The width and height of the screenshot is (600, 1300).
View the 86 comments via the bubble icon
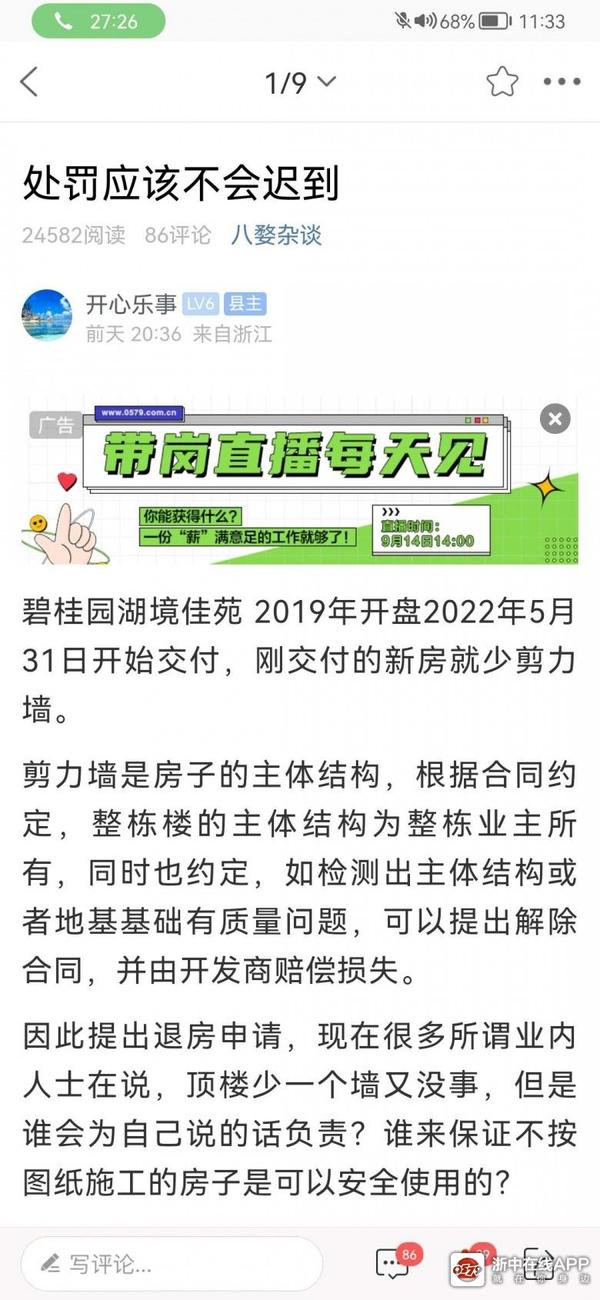[x=393, y=1262]
